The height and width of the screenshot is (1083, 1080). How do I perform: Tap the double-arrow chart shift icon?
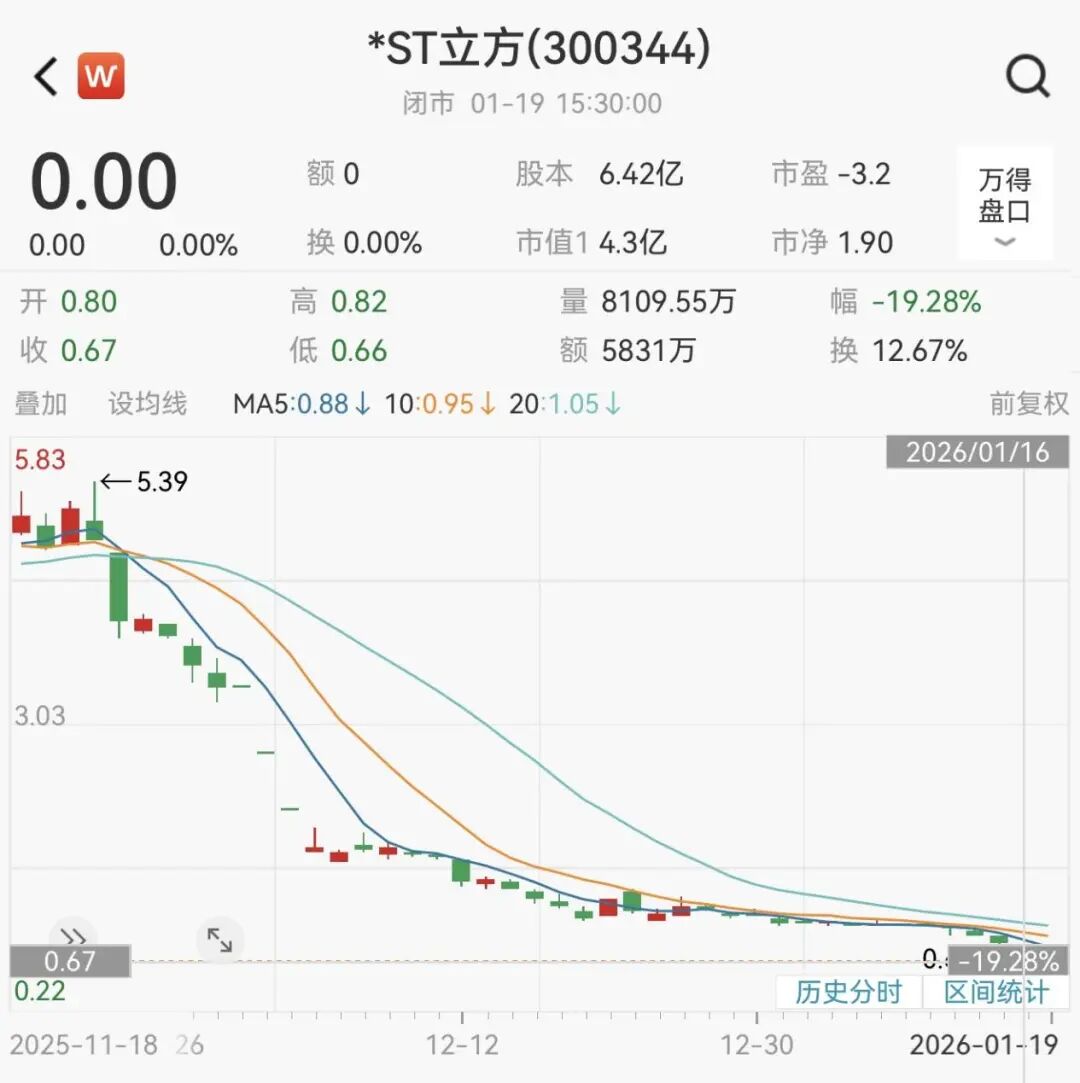(x=73, y=937)
